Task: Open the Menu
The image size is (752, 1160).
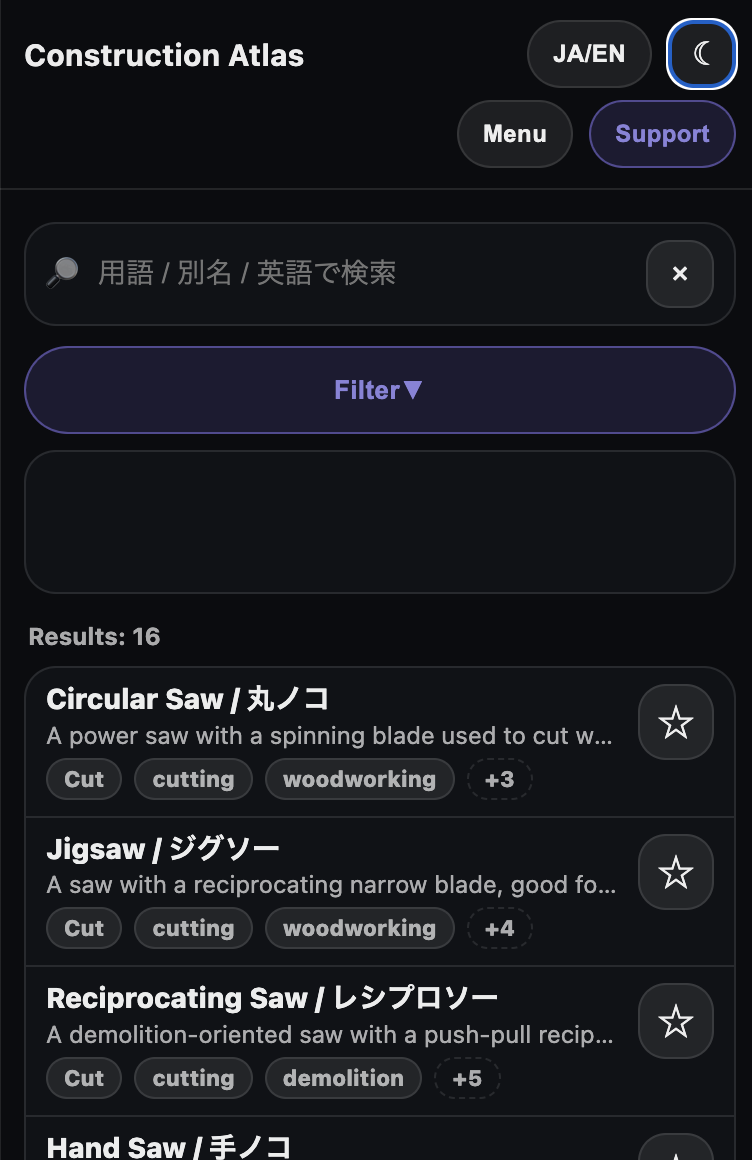Action: (515, 134)
